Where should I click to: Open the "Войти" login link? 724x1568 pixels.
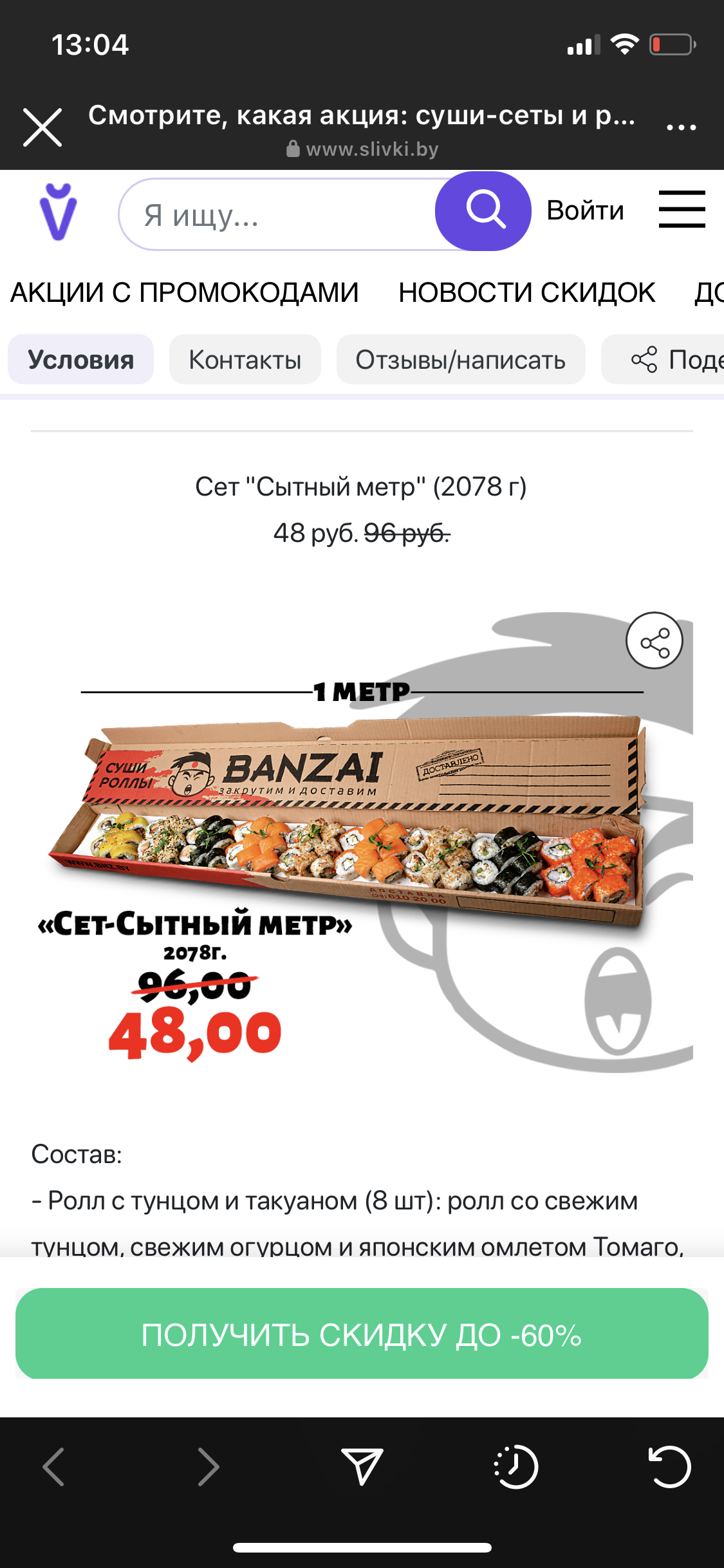pos(585,210)
